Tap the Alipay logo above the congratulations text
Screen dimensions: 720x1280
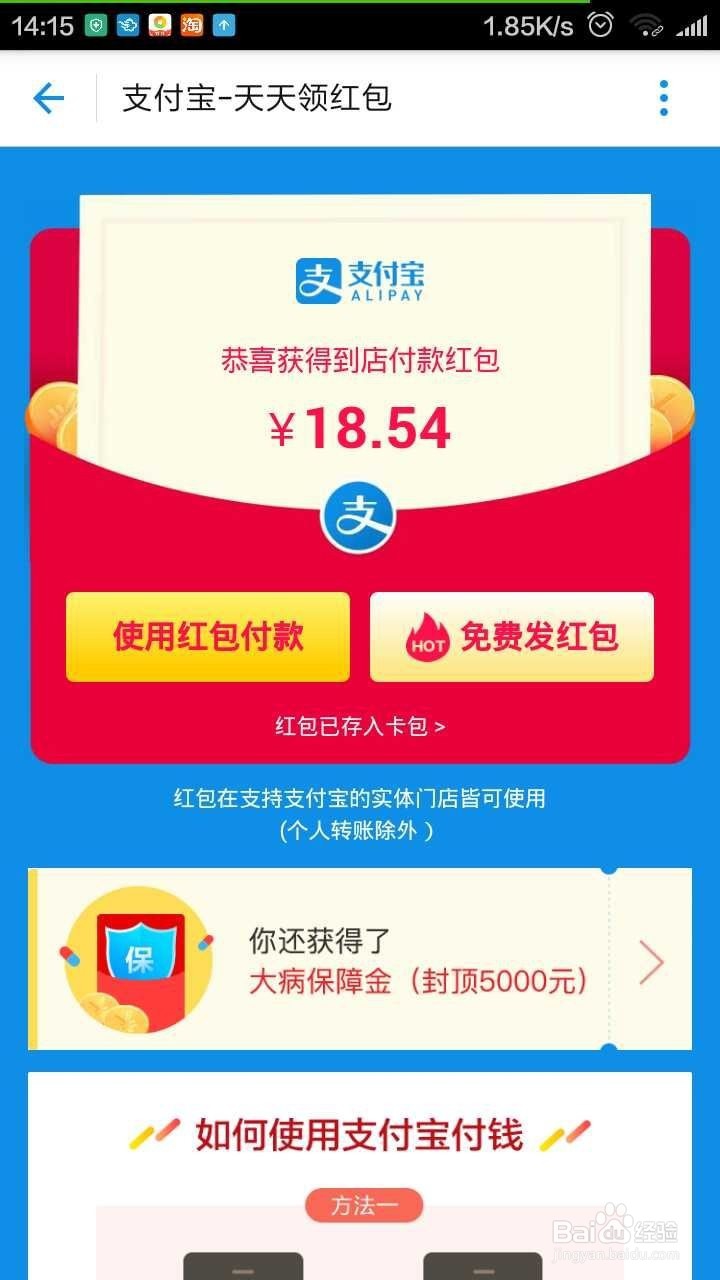coord(360,278)
